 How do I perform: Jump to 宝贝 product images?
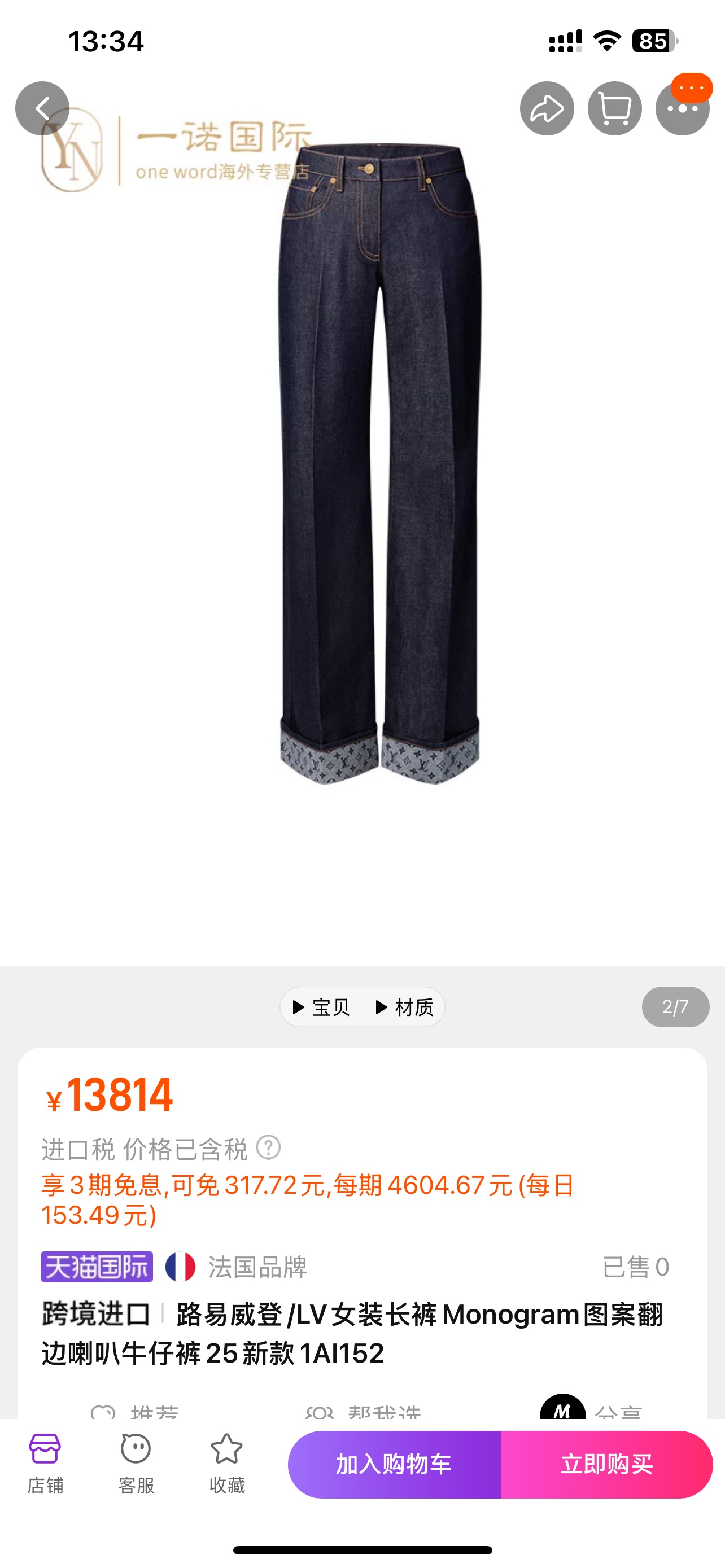[321, 1007]
